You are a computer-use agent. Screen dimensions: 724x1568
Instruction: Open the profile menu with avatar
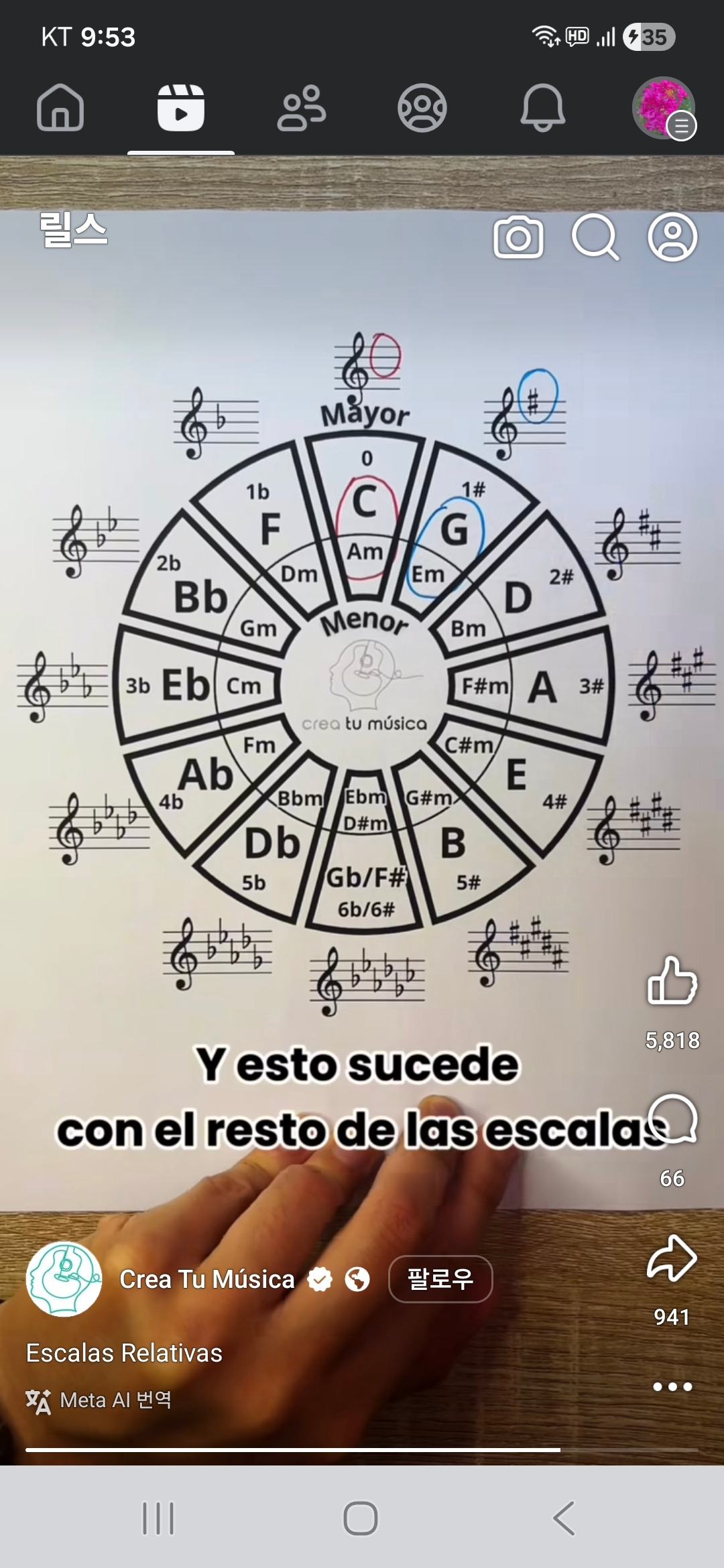(x=664, y=107)
